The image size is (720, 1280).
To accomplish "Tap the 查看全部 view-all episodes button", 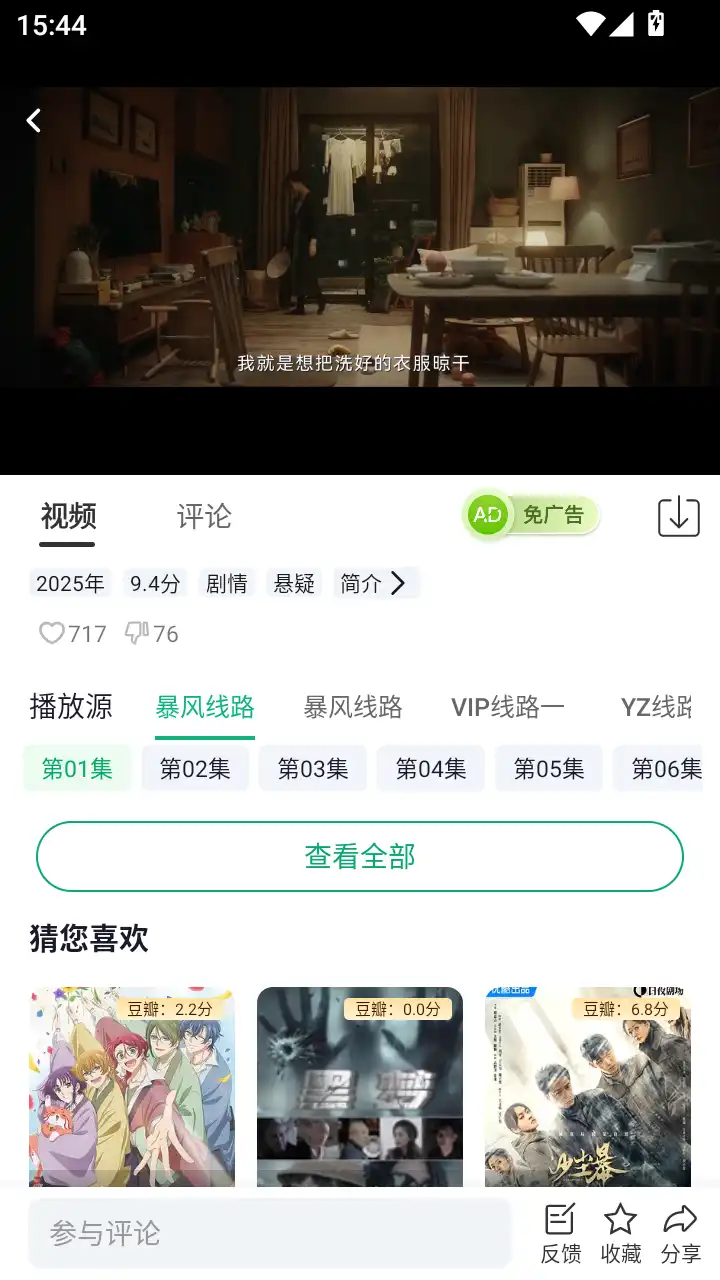I will 357,856.
